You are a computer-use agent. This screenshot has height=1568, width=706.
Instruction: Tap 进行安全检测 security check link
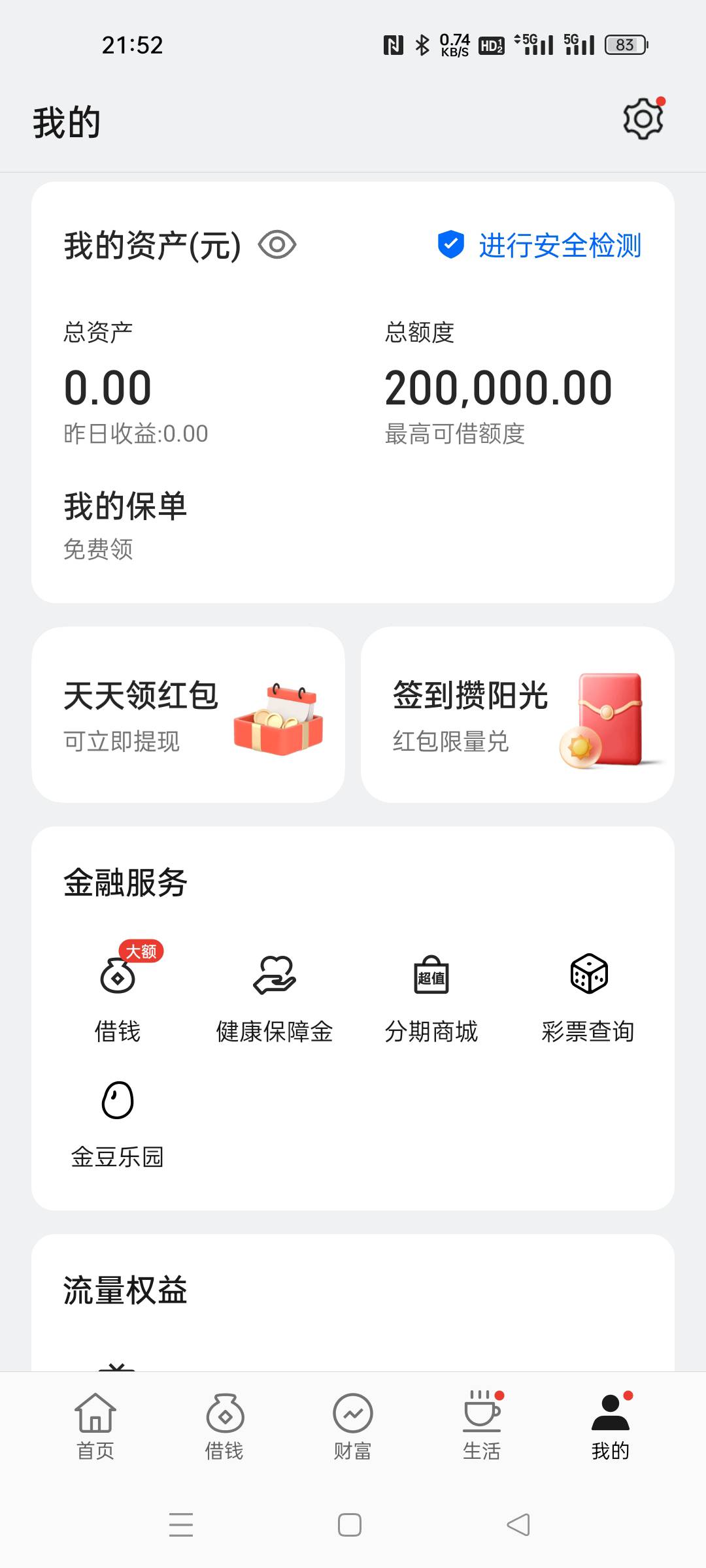coord(540,245)
